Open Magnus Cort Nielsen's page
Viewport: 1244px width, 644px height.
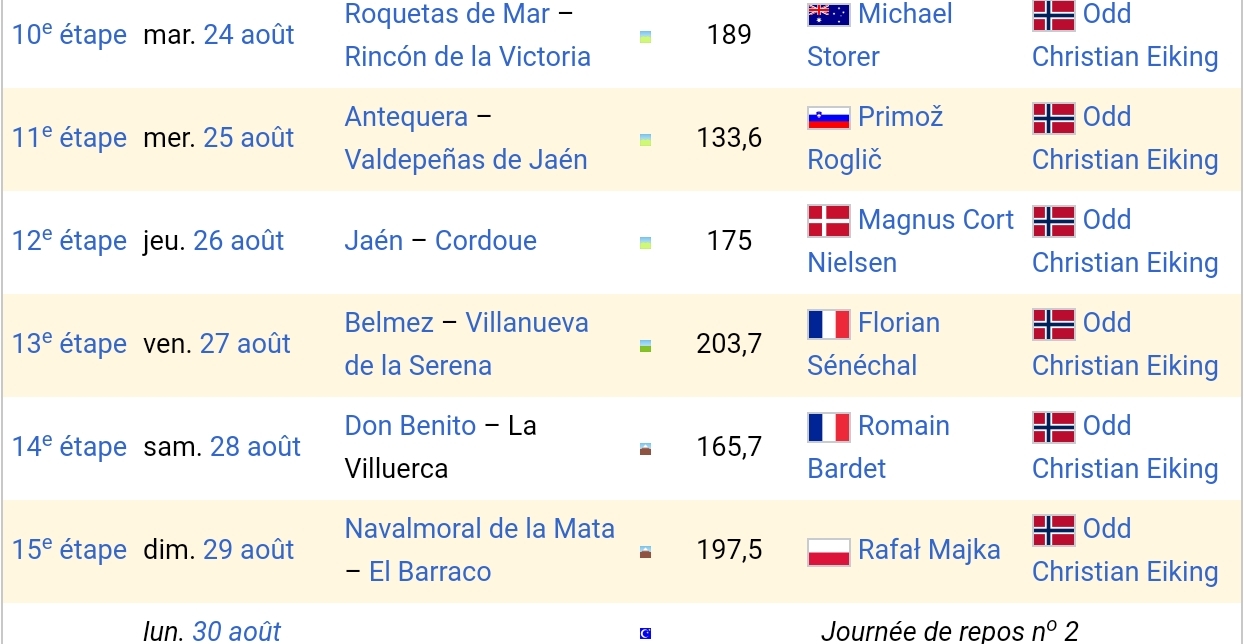(x=935, y=220)
